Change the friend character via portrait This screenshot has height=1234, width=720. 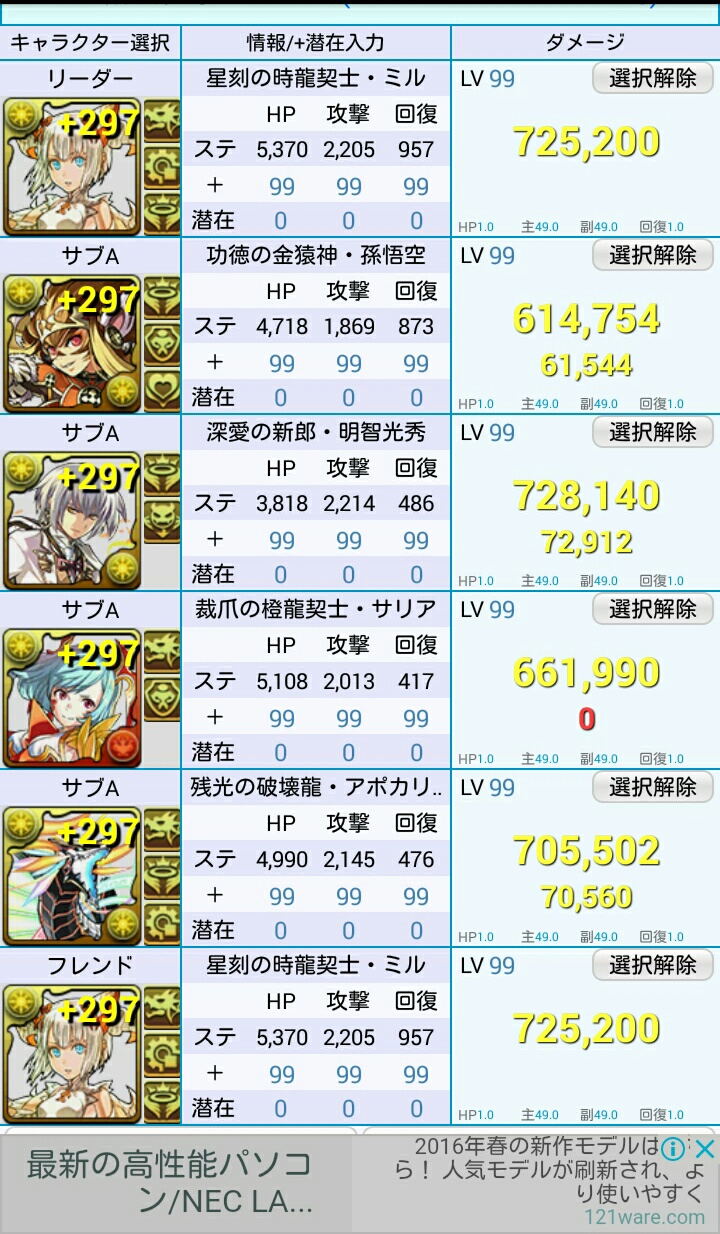tap(72, 1054)
